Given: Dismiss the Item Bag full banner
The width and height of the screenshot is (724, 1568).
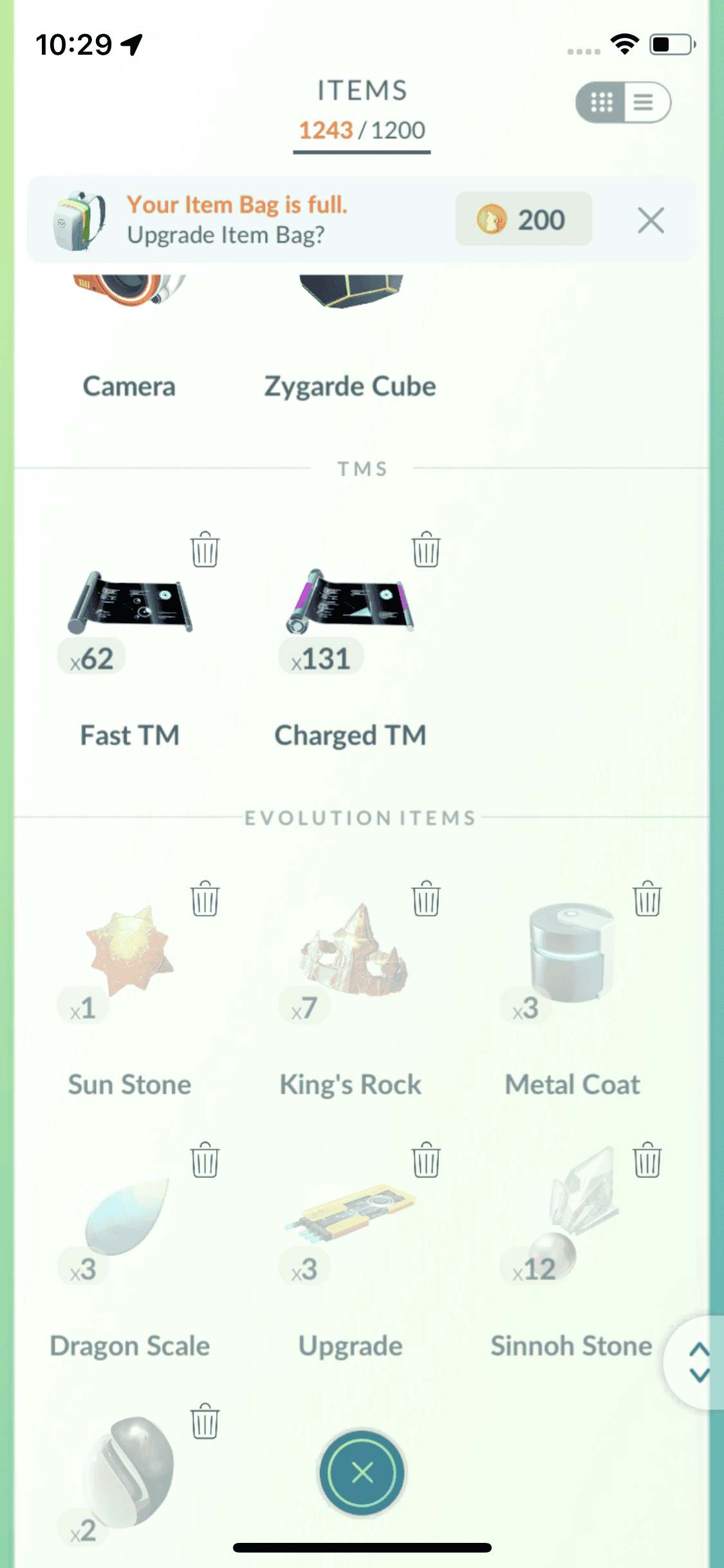Looking at the screenshot, I should pos(651,221).
